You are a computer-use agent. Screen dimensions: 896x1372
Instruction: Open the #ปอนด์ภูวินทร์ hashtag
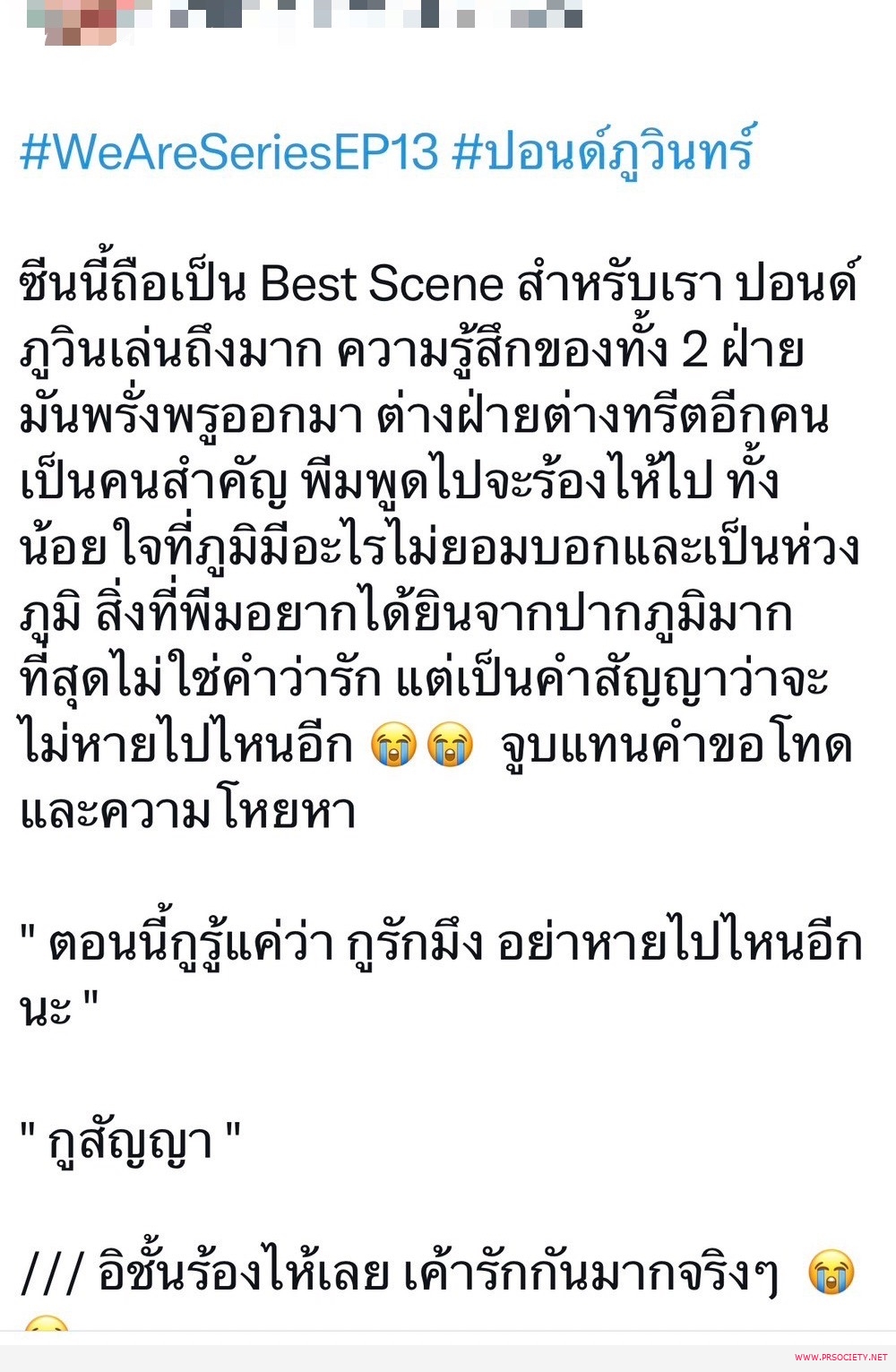click(604, 152)
